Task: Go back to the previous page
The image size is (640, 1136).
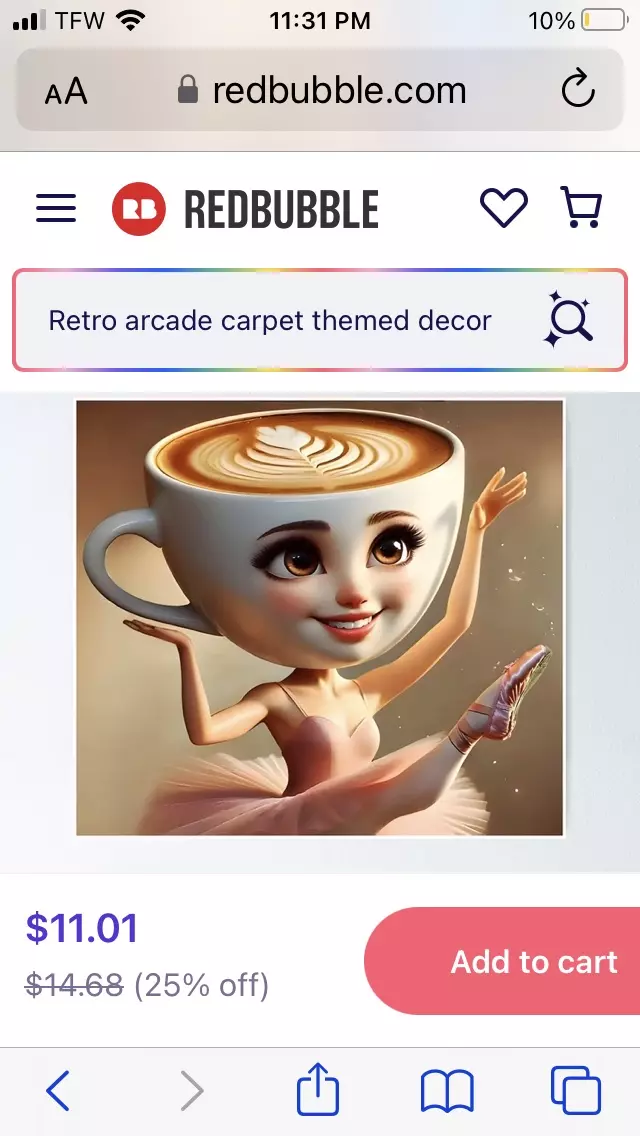Action: [x=58, y=1090]
